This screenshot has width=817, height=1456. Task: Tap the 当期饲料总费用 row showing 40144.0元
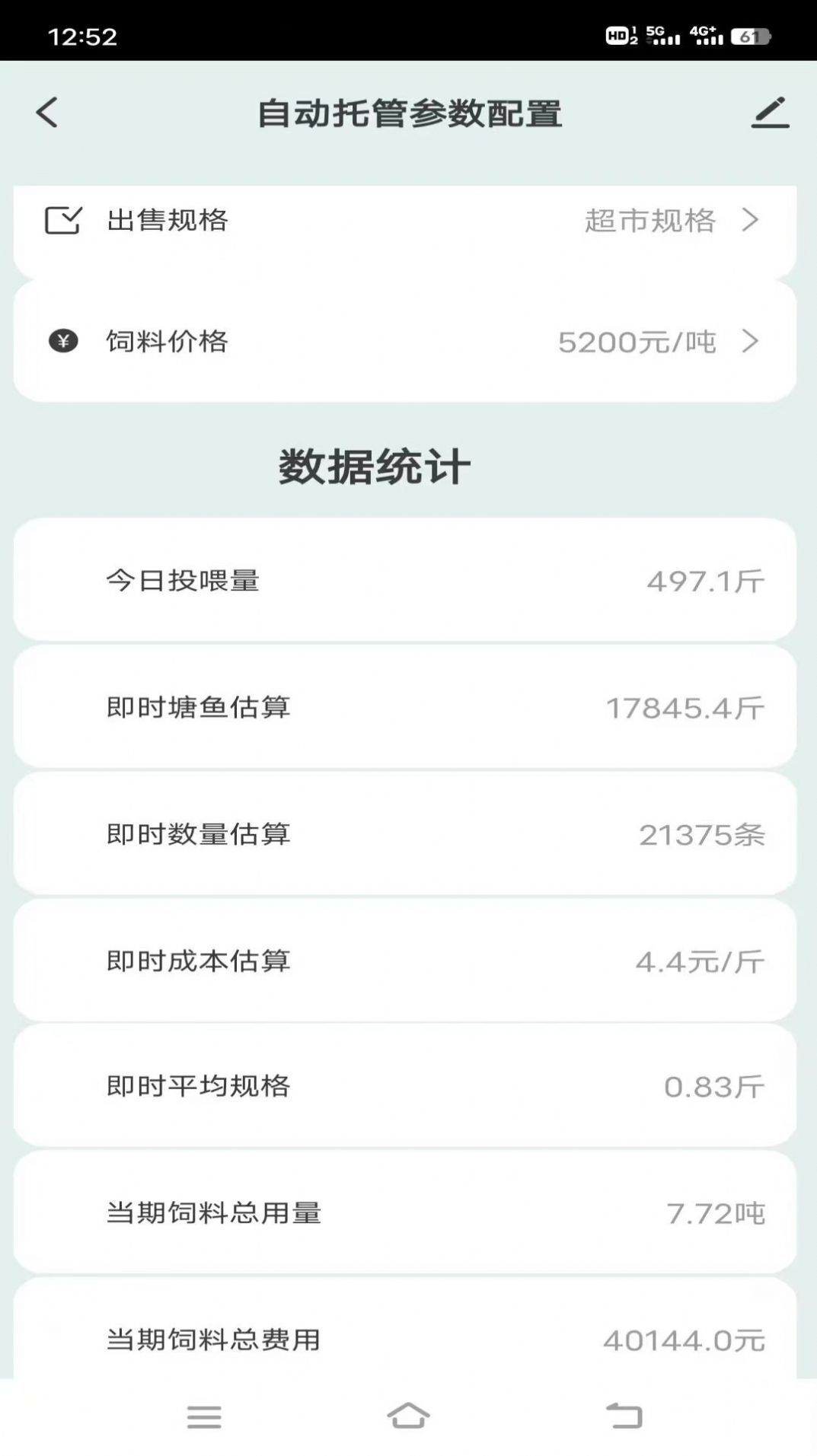408,1341
